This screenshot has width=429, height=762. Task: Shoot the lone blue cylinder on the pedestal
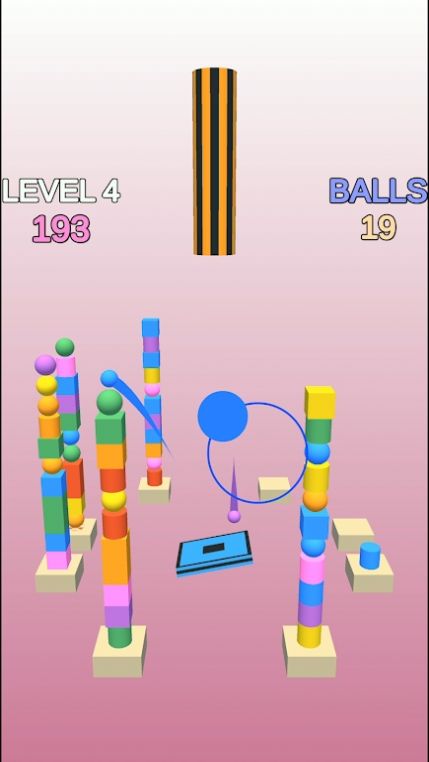pos(370,555)
